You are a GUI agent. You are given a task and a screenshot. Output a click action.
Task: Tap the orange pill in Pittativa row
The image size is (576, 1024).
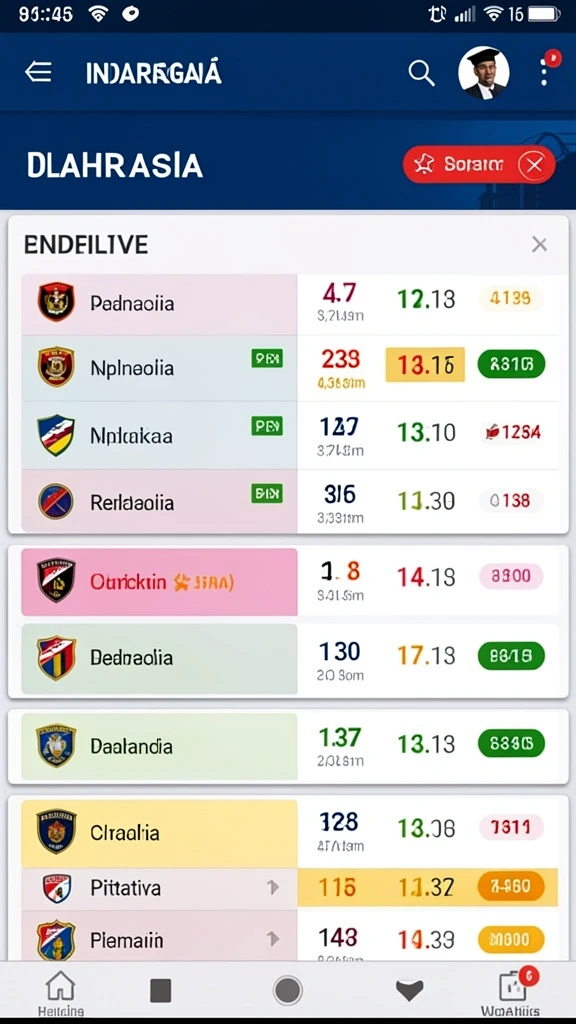(x=511, y=887)
